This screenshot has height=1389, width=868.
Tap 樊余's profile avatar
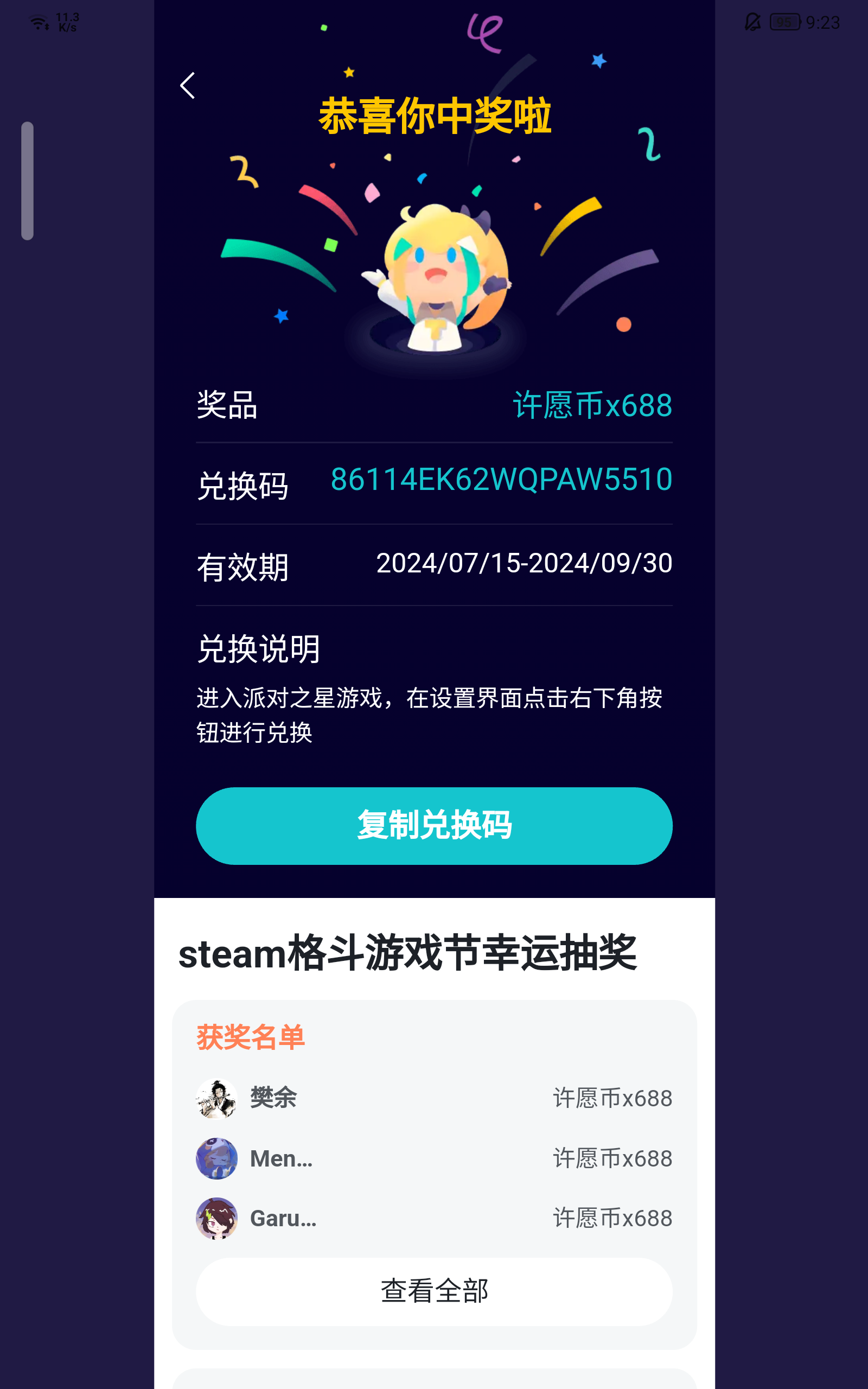point(217,1098)
